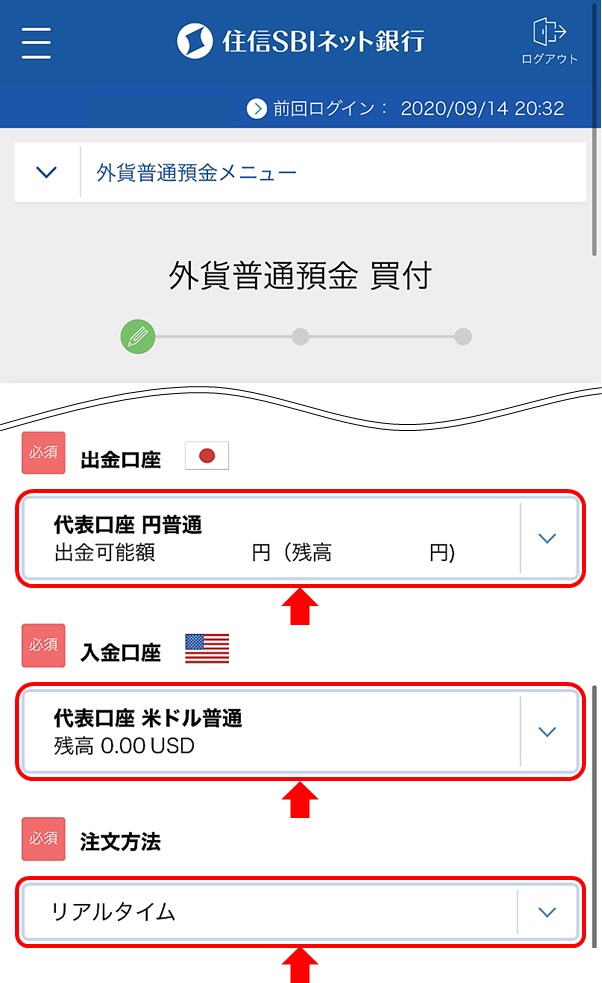Open the hamburger menu
The width and height of the screenshot is (602, 983).
36,42
